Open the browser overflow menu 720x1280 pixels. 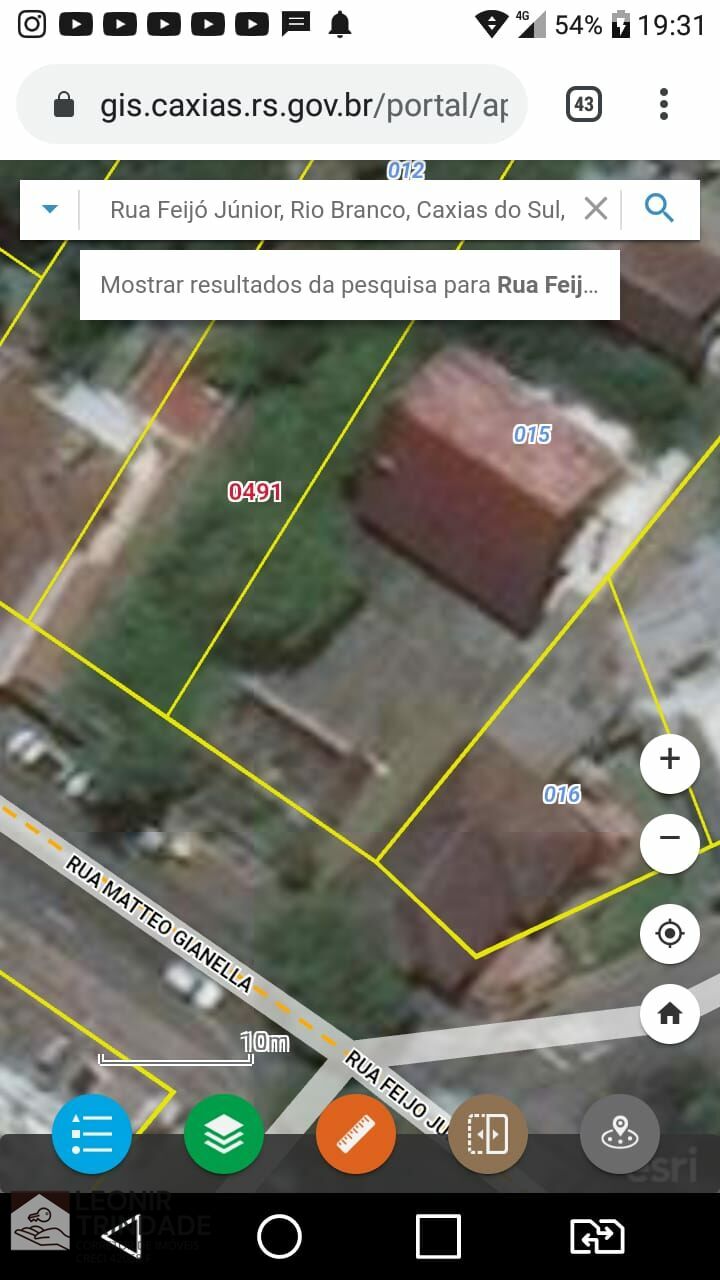click(x=663, y=104)
